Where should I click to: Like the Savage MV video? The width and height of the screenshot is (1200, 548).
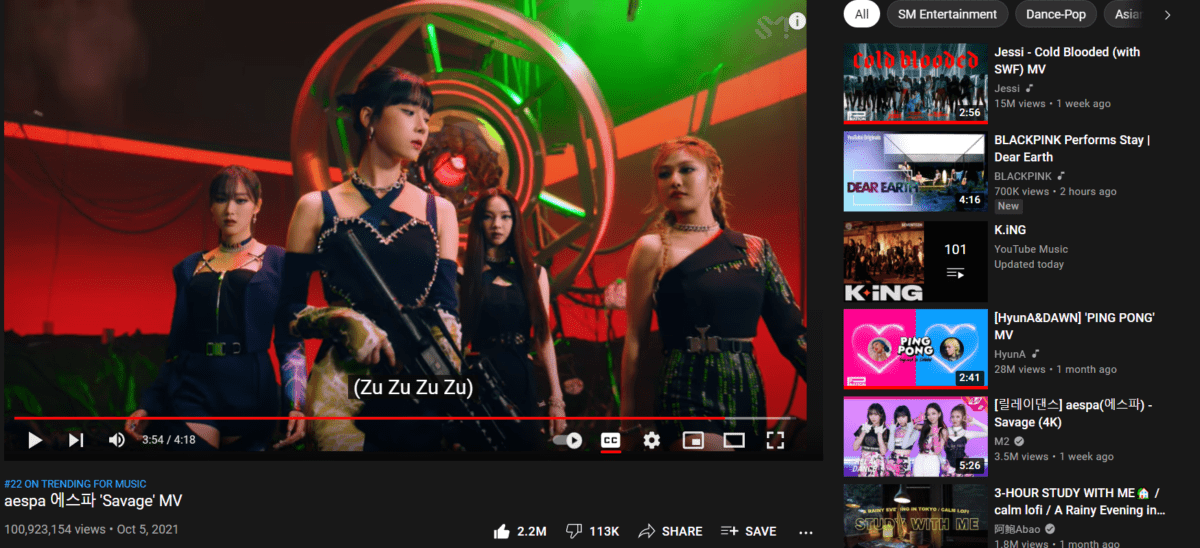click(x=520, y=531)
